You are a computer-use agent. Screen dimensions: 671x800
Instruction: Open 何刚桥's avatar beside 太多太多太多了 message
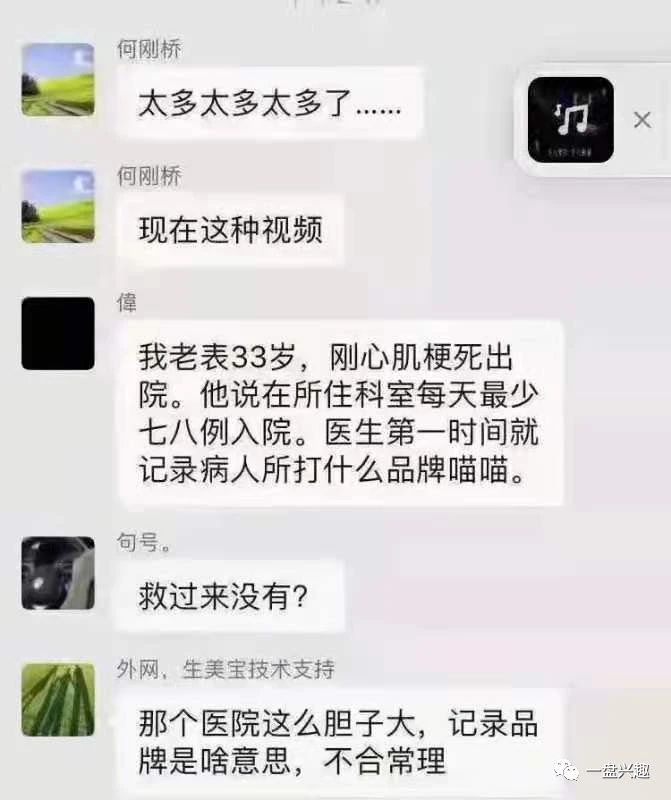(58, 80)
